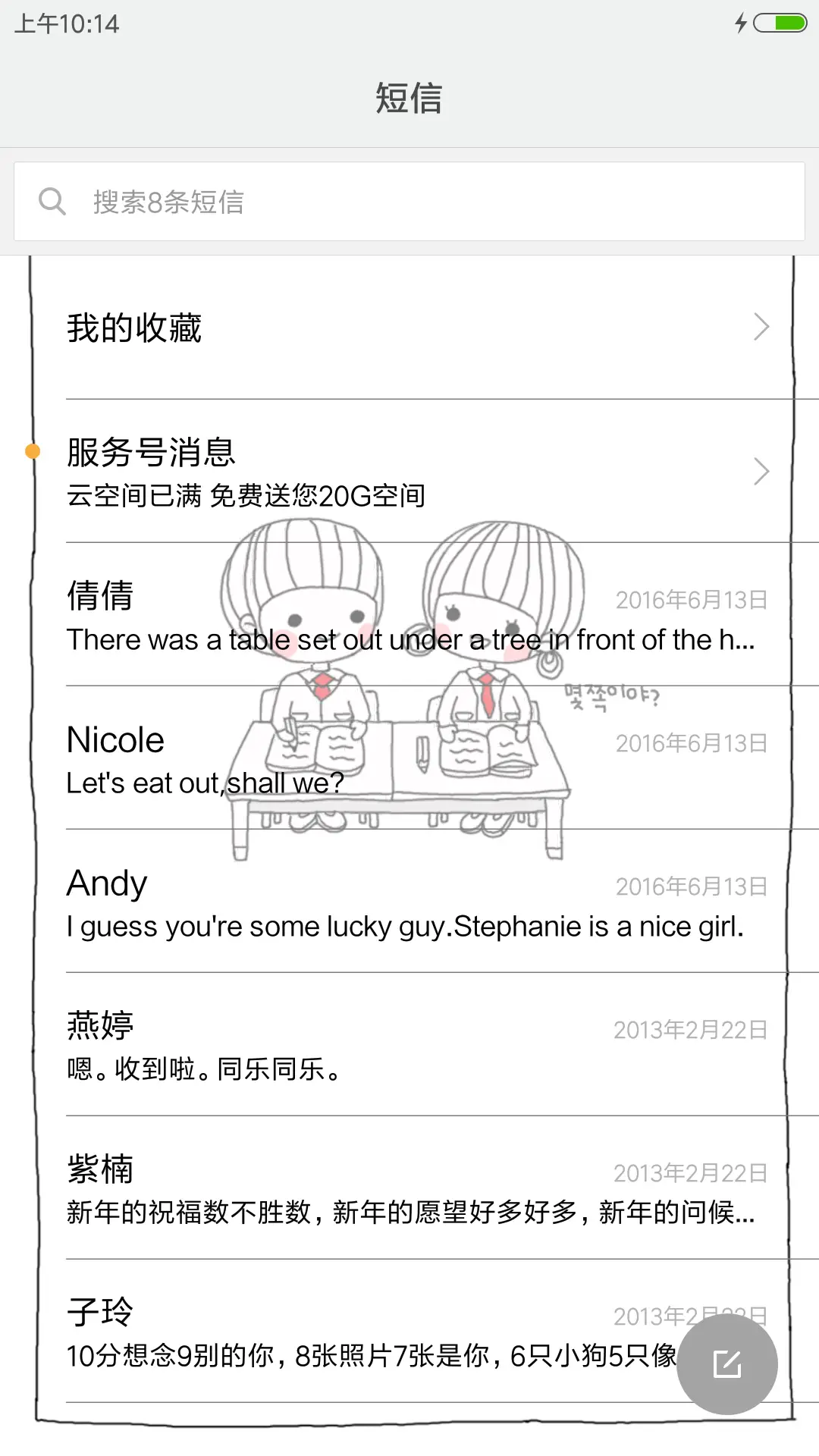The image size is (819, 1456).
Task: Tap the clock showing 上午10:14
Action: click(x=68, y=24)
